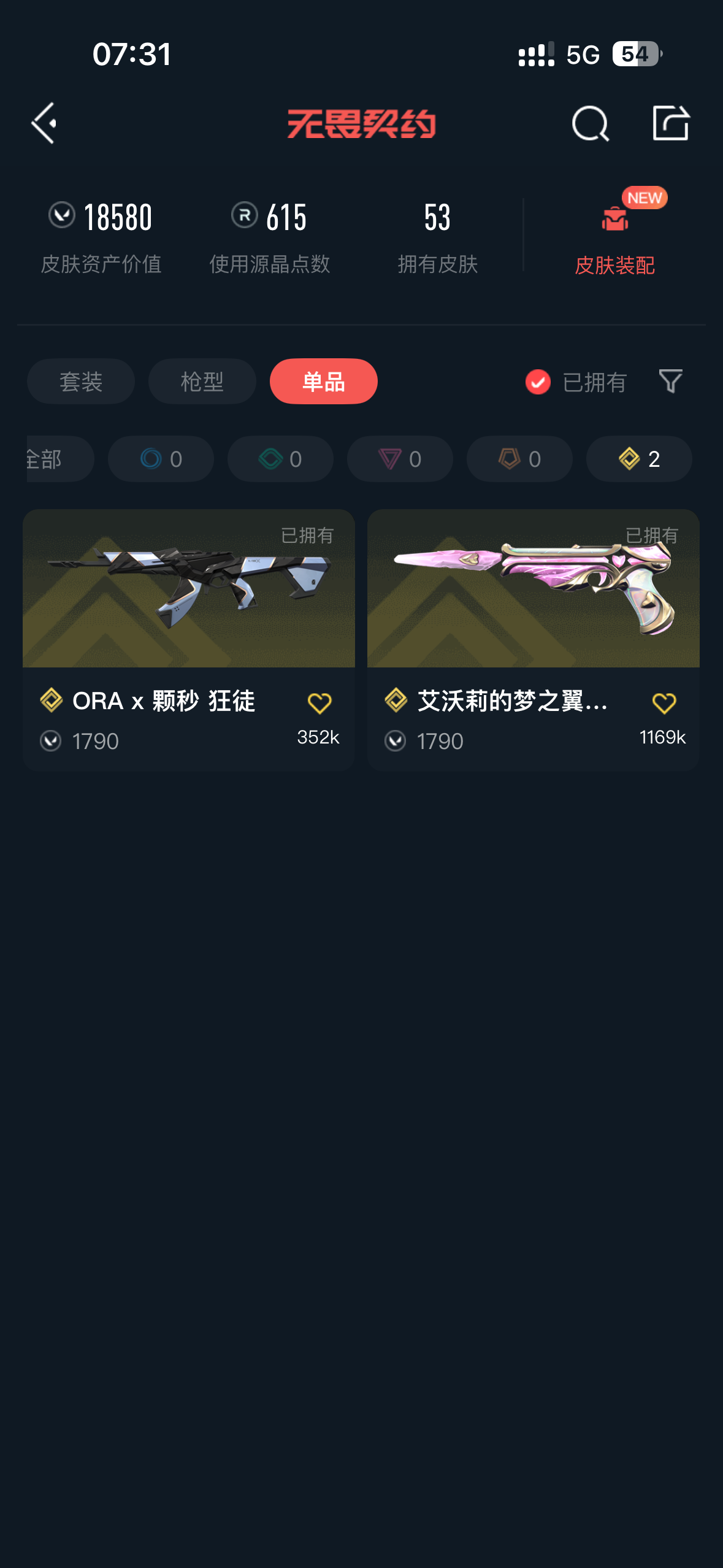Viewport: 723px width, 1568px height.
Task: Like the 艾沃莉的梦之翼 skin
Action: pyautogui.click(x=664, y=703)
